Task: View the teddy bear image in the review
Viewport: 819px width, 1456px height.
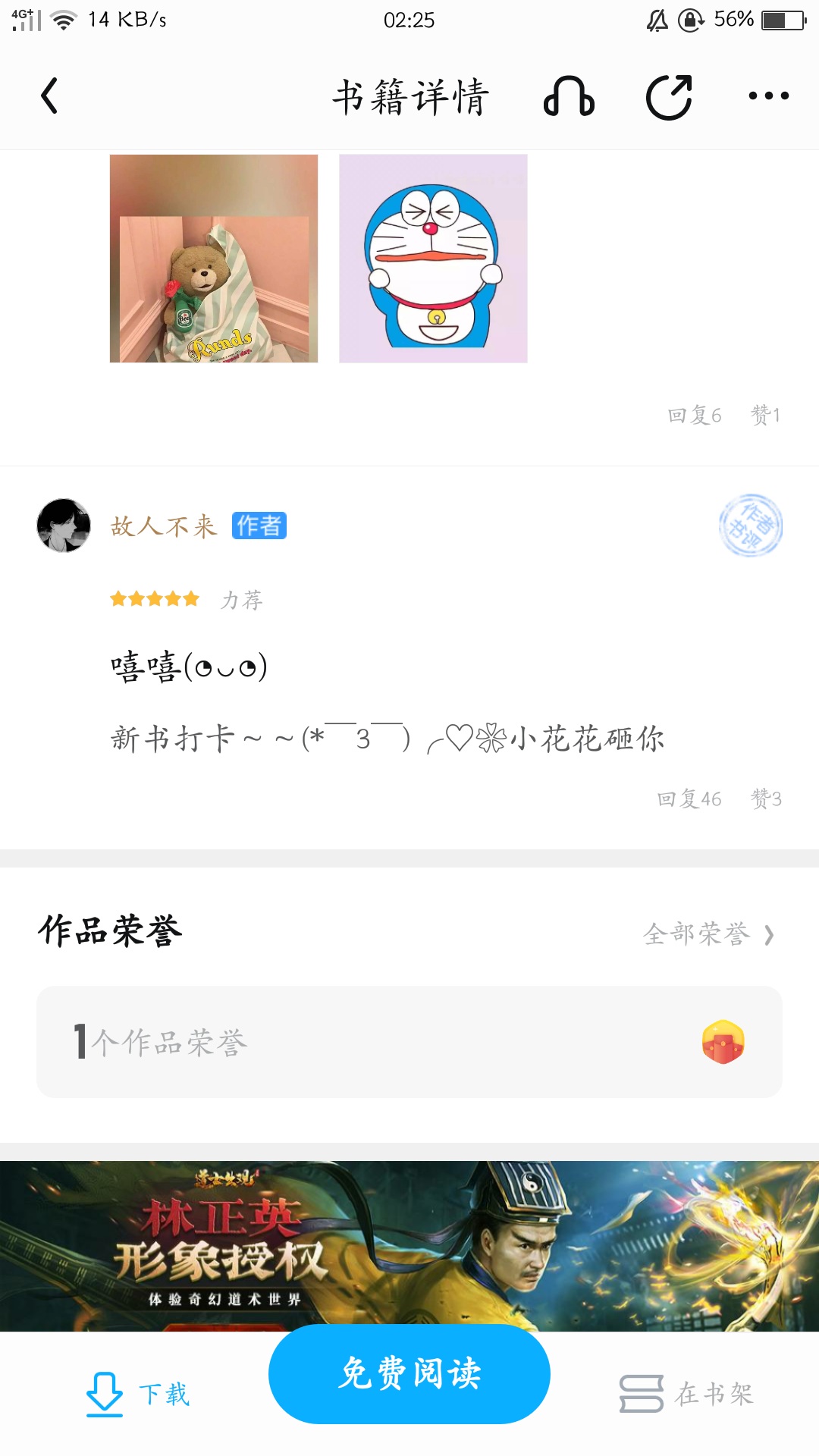Action: (x=214, y=259)
